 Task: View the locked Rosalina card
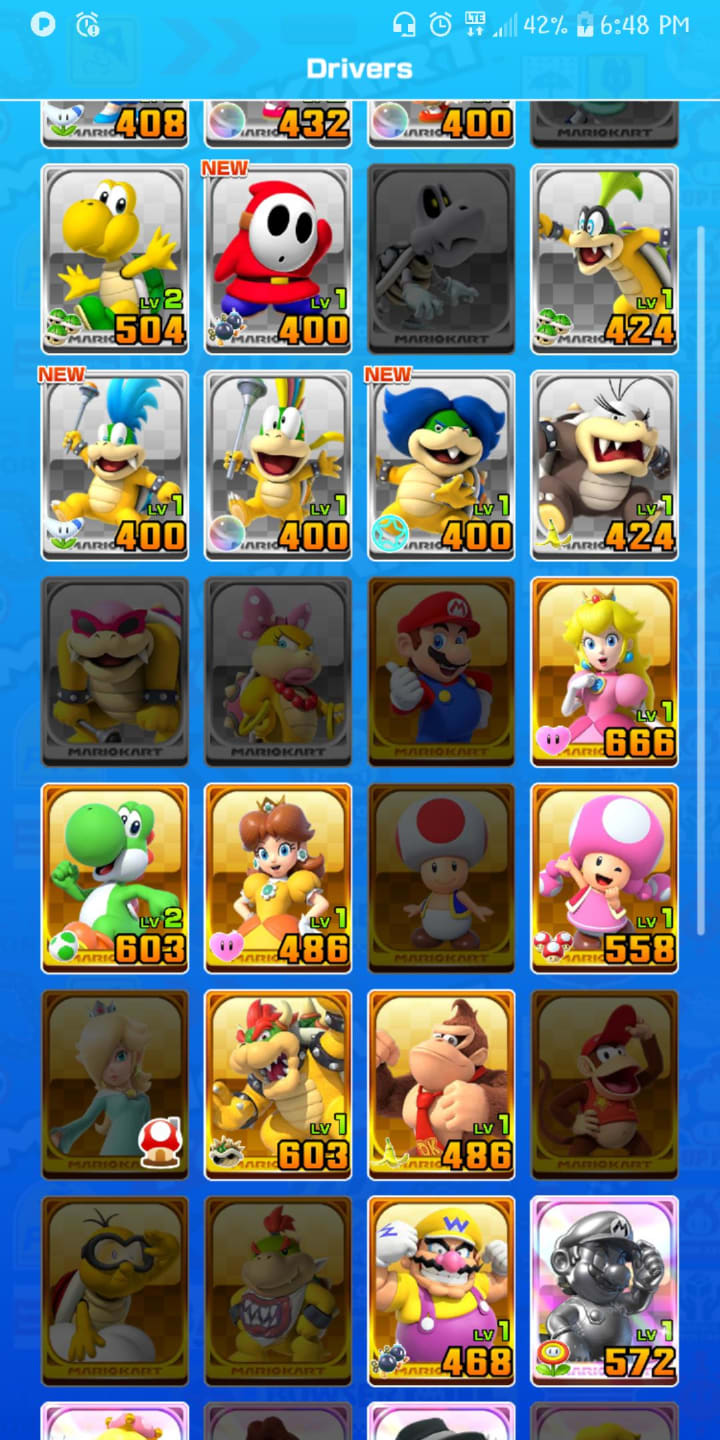[x=114, y=1084]
